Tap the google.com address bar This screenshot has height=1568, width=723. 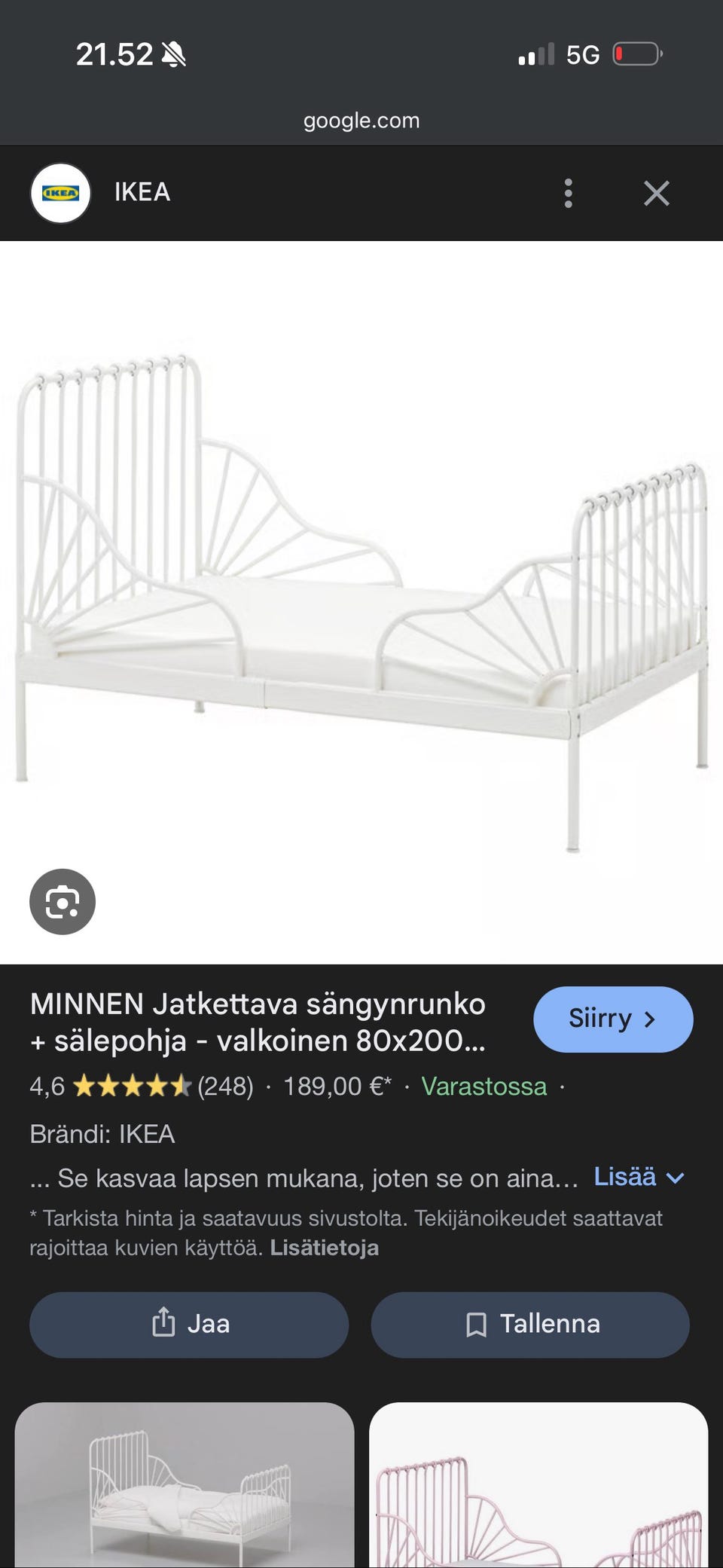pos(361,120)
